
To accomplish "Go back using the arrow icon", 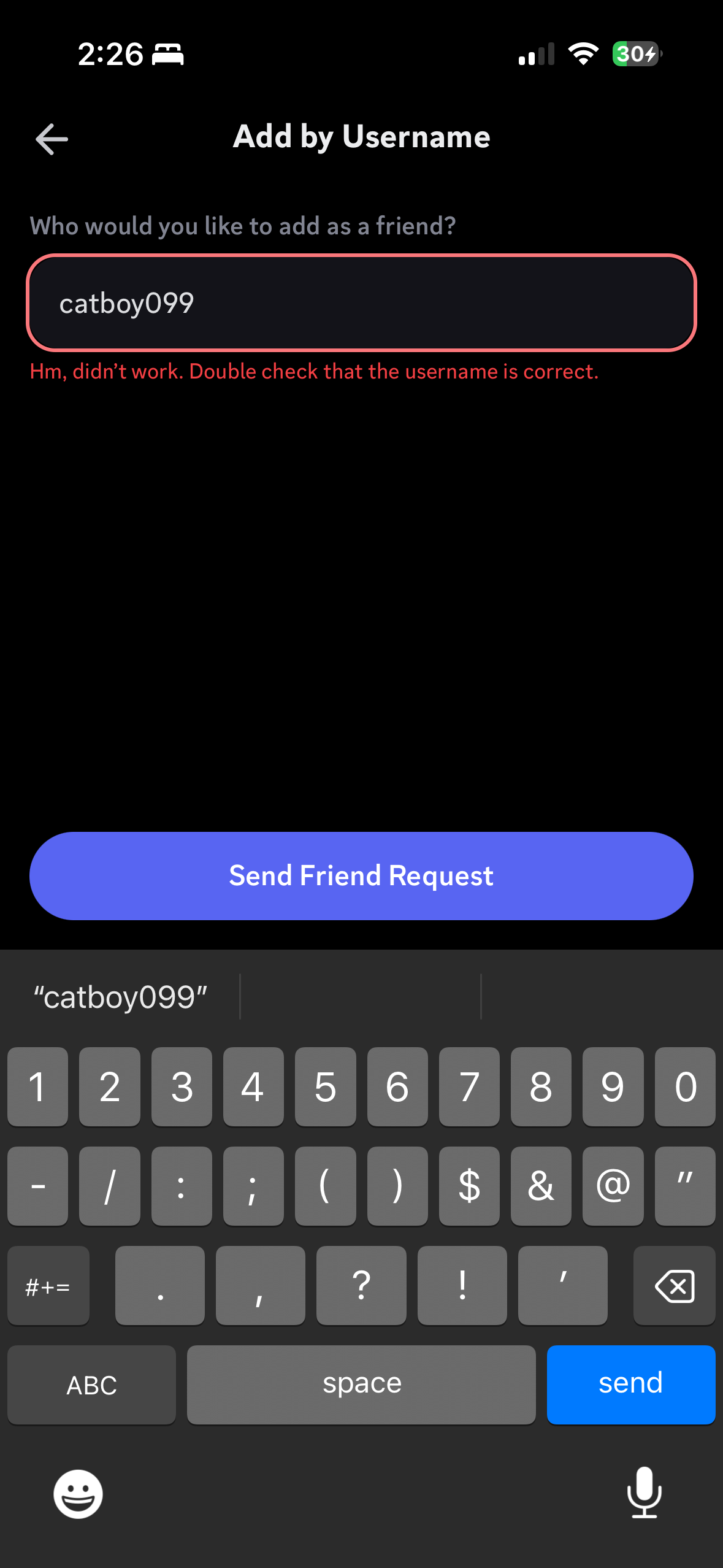I will point(52,139).
